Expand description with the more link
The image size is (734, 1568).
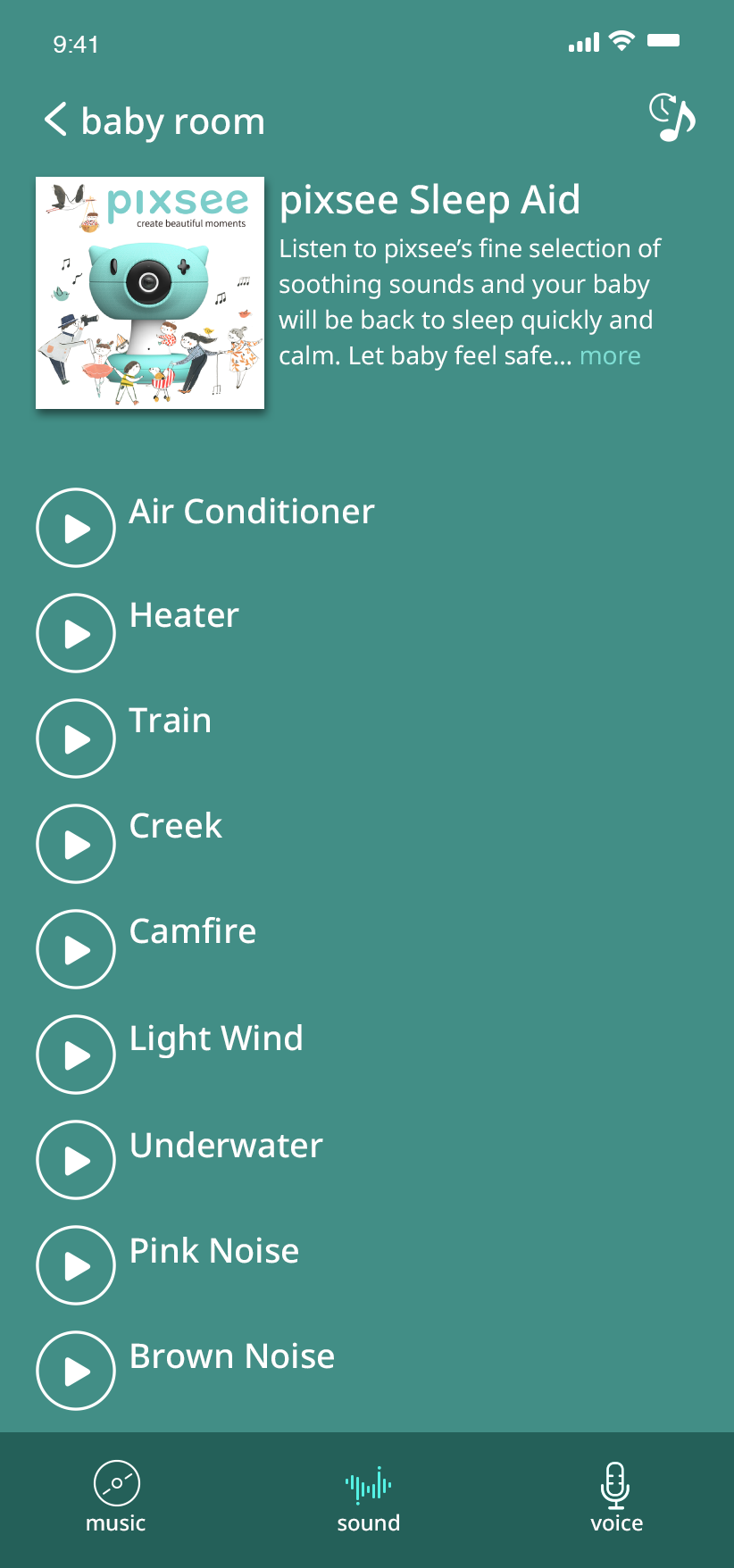coord(610,356)
